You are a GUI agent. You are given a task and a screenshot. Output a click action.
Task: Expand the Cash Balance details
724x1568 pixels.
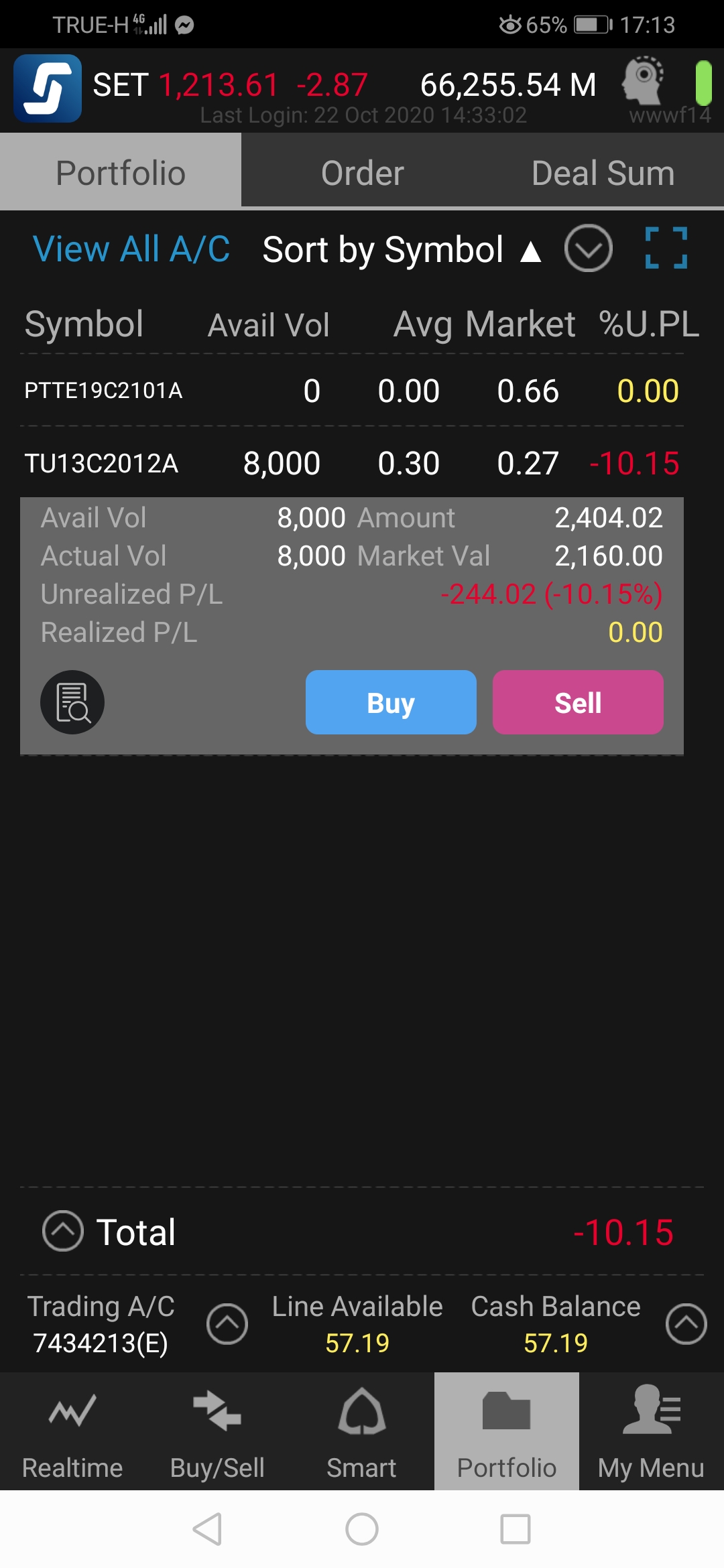pos(686,1324)
